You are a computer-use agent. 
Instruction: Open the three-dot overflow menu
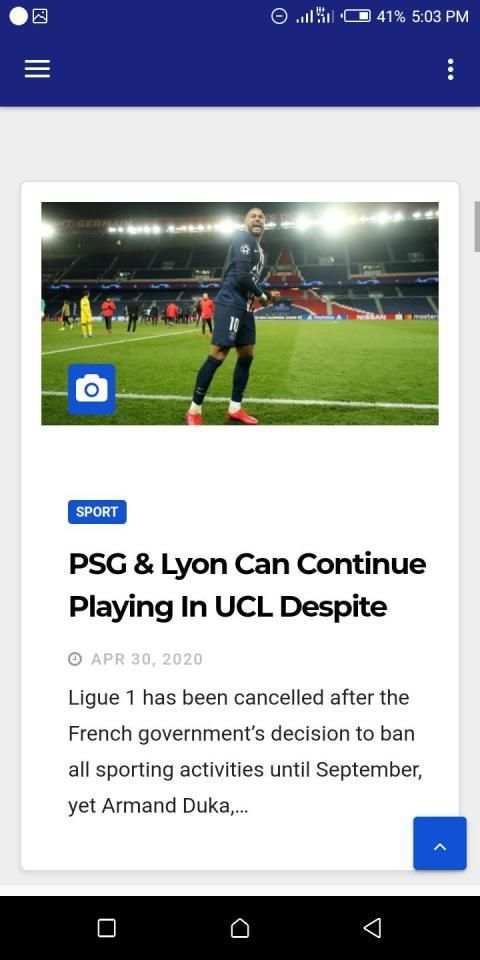451,69
